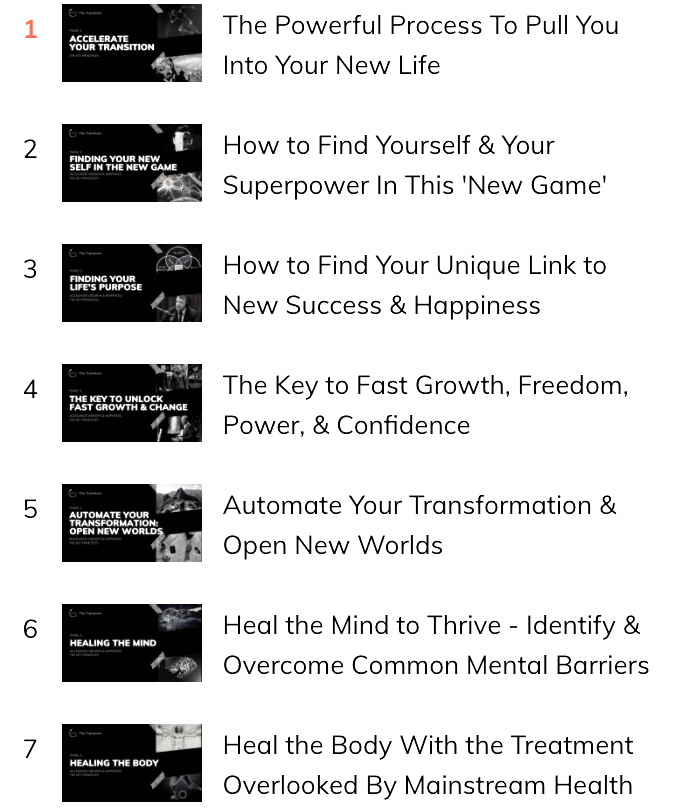
Task: Open lesson 3 Find Your Unique Link
Action: click(x=414, y=285)
